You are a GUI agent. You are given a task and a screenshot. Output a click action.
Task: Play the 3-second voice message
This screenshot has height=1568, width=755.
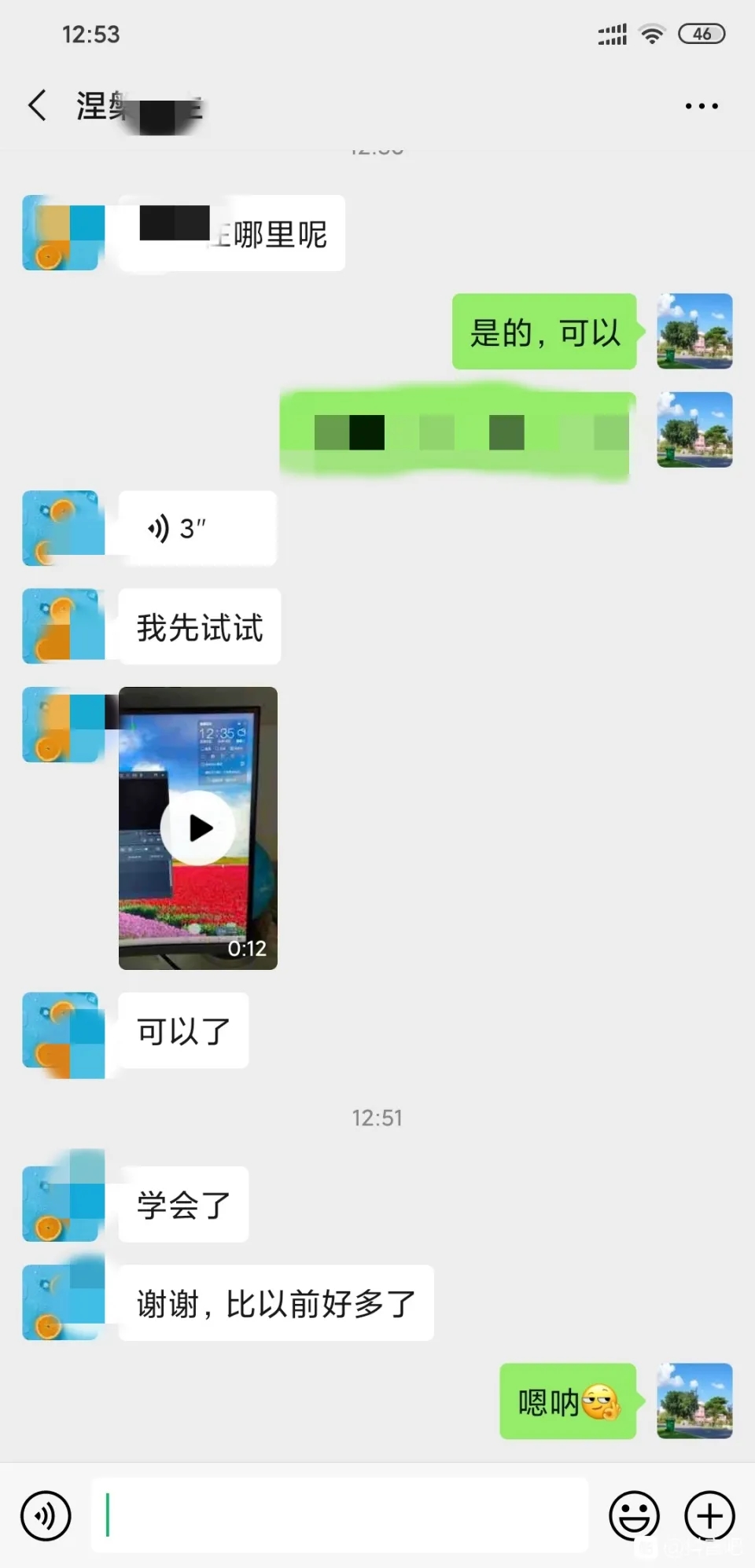click(x=197, y=528)
